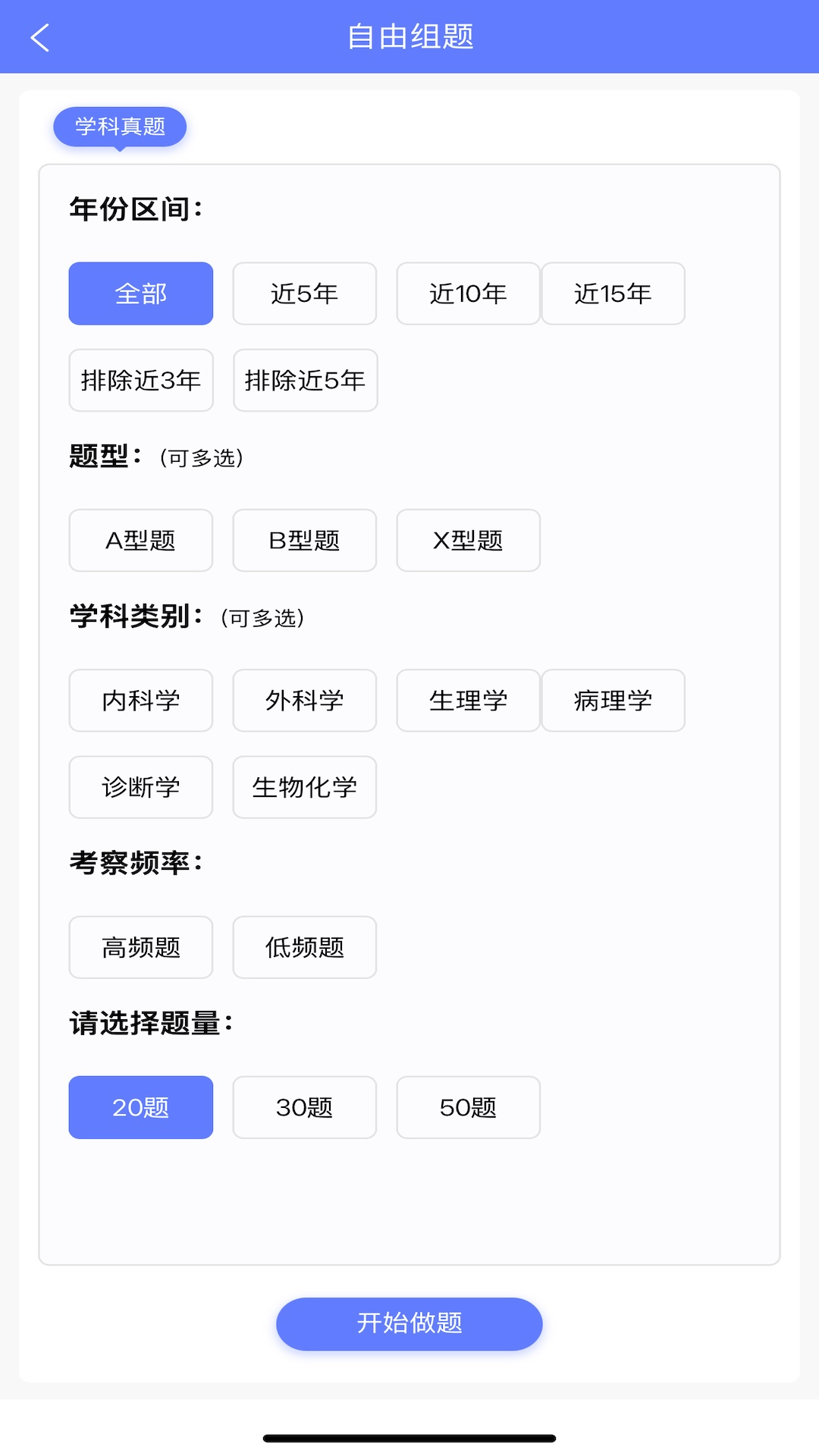Select 近5年 year range
This screenshot has height=1456, width=819.
pyautogui.click(x=304, y=293)
